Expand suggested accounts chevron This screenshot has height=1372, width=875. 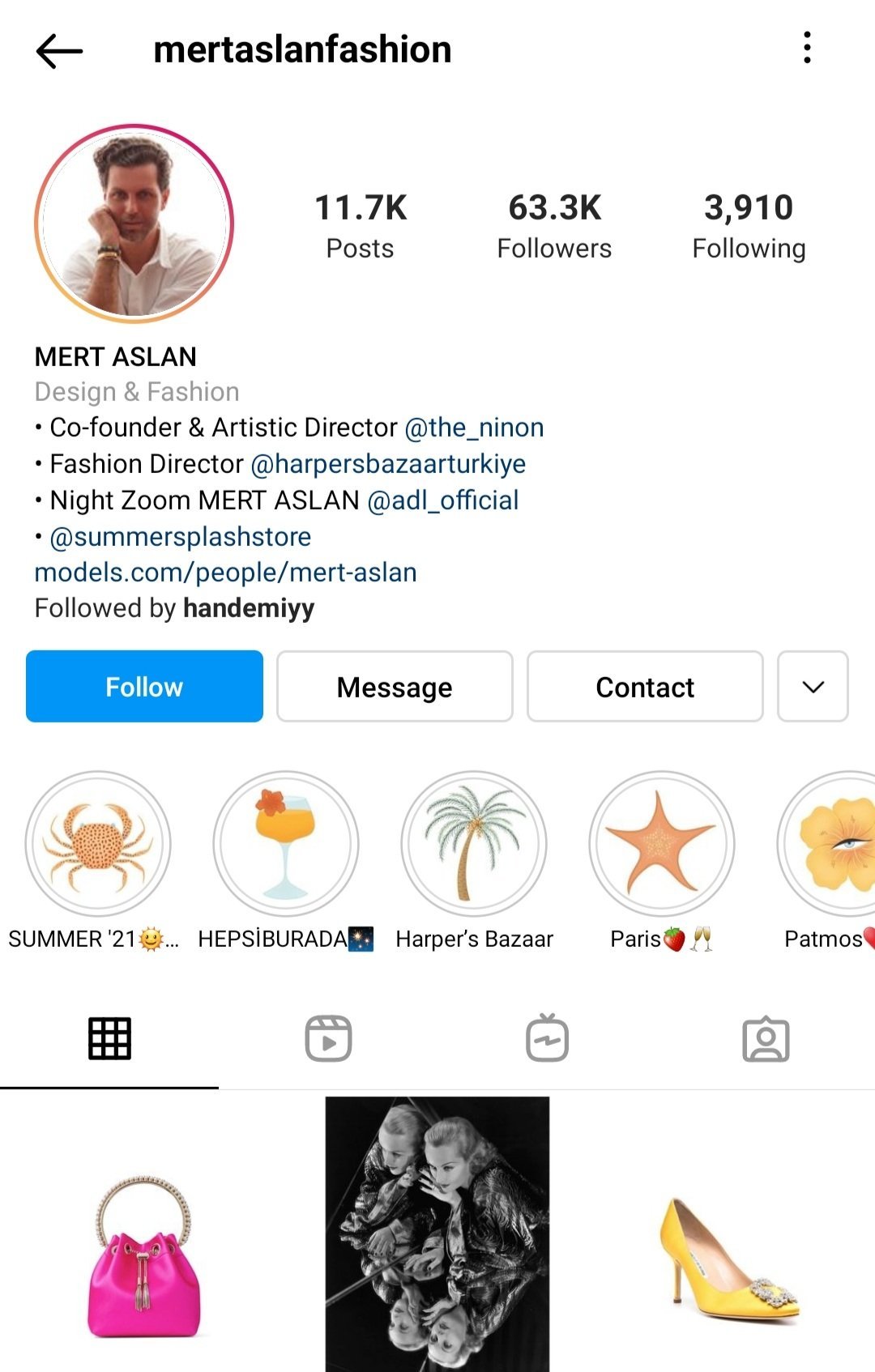coord(813,687)
